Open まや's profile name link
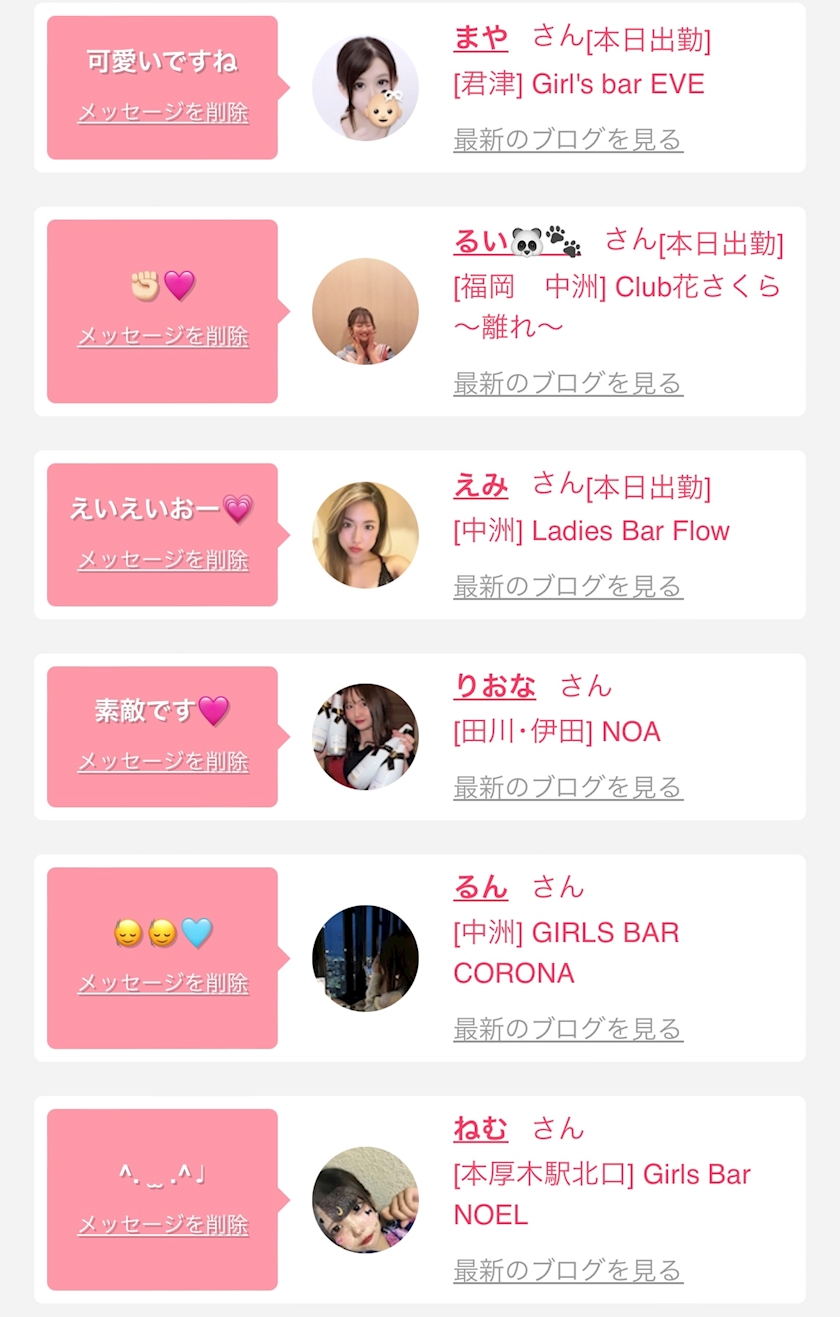Image resolution: width=840 pixels, height=1317 pixels. (481, 38)
